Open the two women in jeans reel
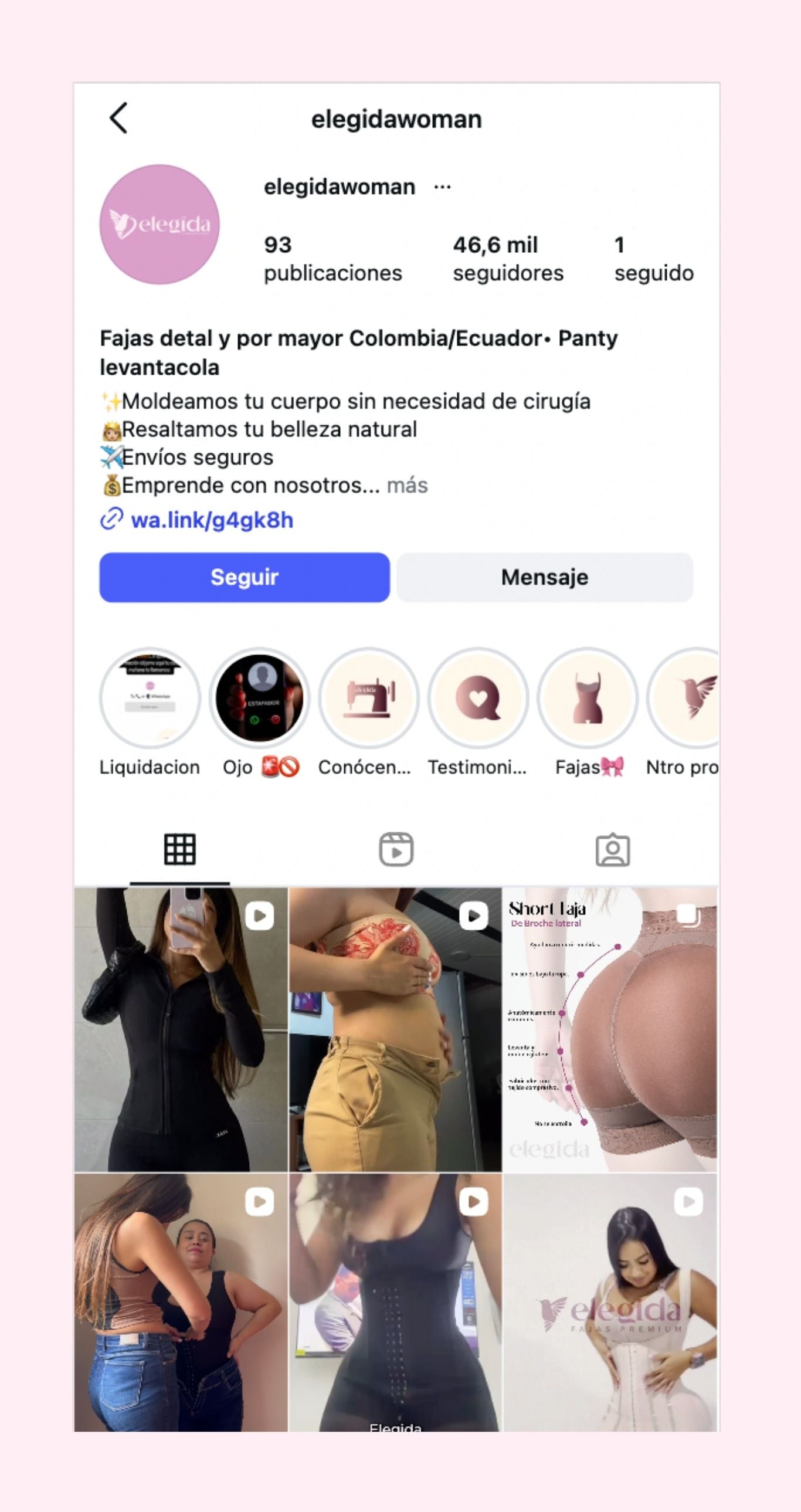The height and width of the screenshot is (1512, 801). [181, 1303]
